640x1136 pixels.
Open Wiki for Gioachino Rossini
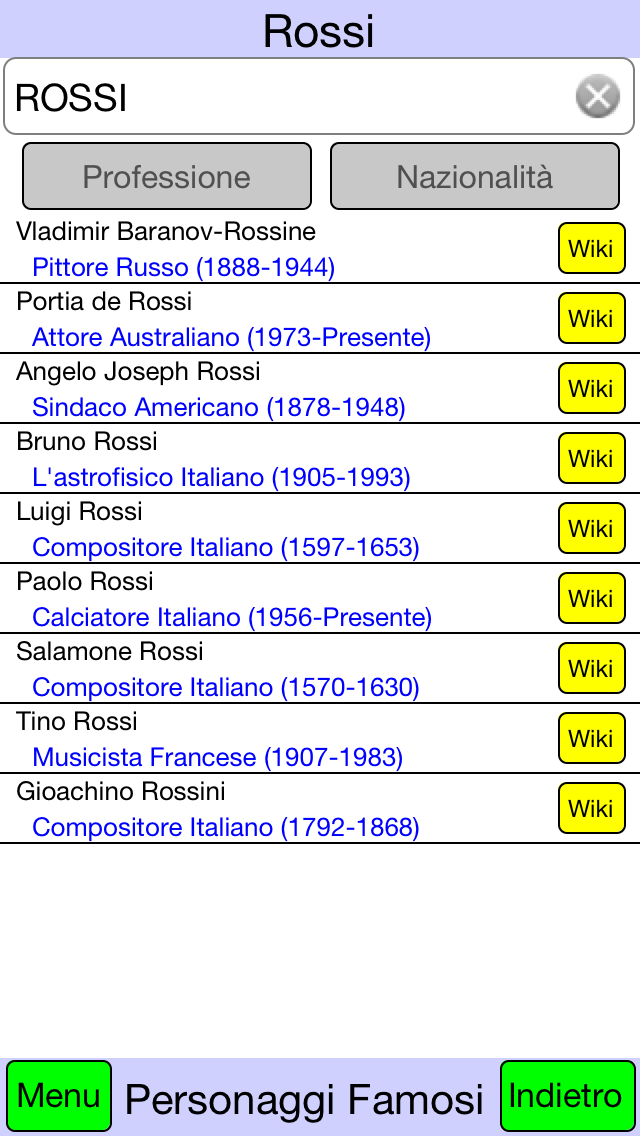591,809
